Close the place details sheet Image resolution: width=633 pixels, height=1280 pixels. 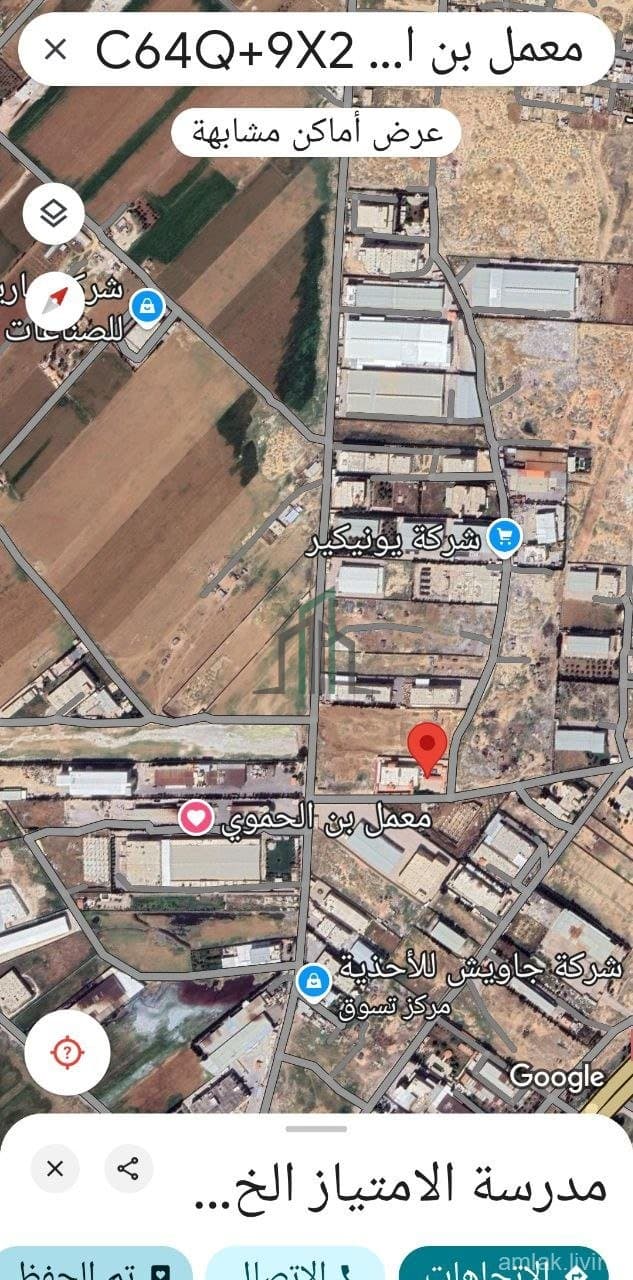pyautogui.click(x=55, y=1168)
